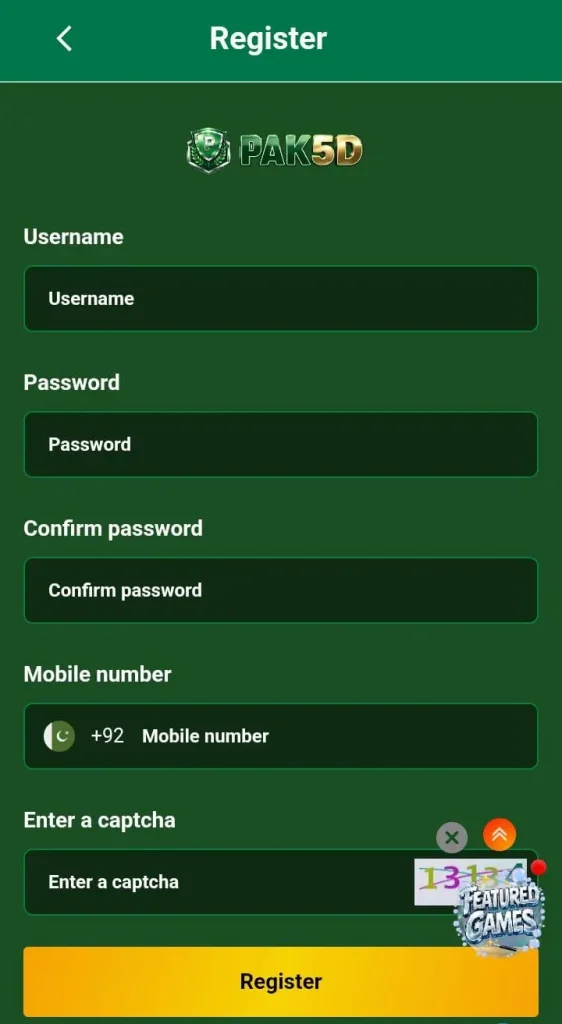Tap the Username input field
This screenshot has height=1024, width=562.
(x=281, y=298)
